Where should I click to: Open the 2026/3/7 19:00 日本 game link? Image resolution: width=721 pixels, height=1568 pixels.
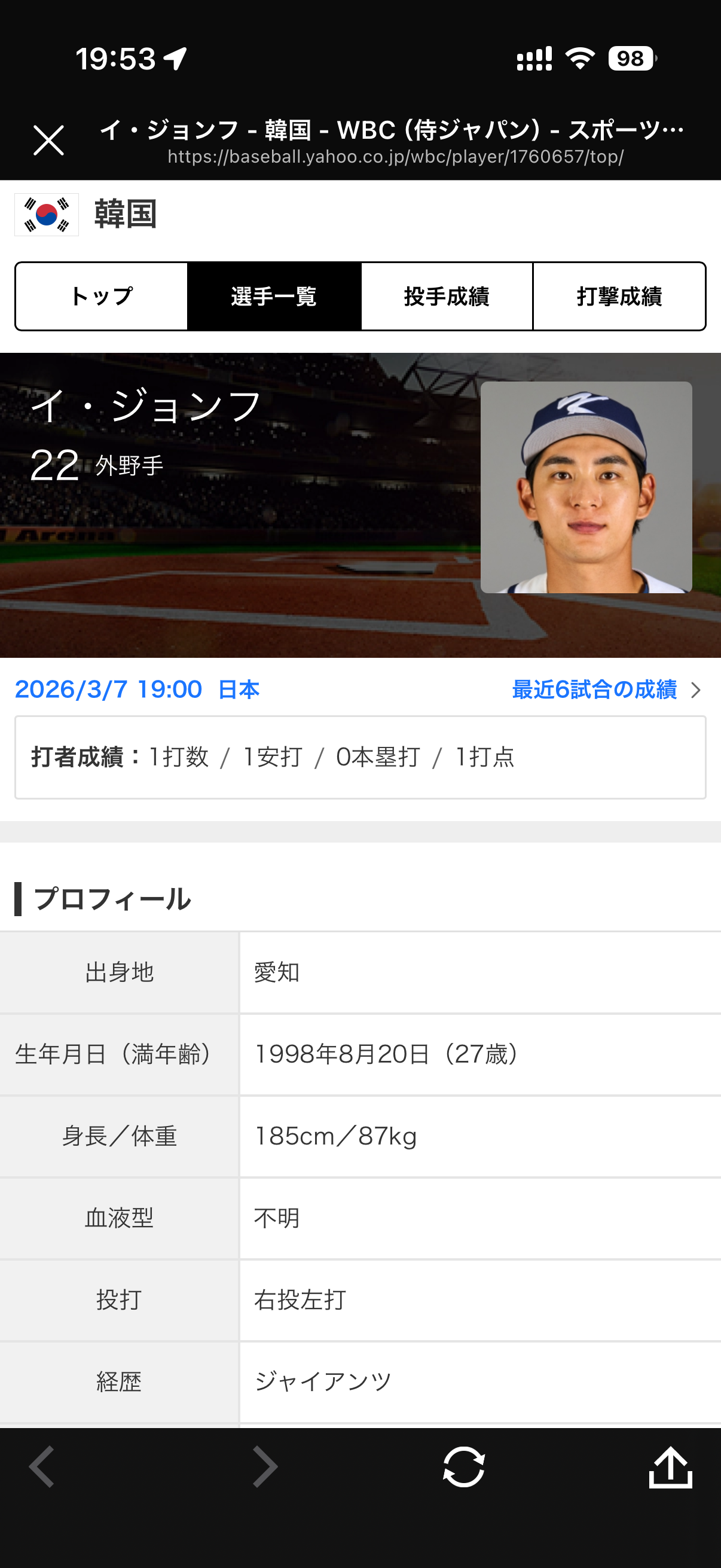[x=138, y=689]
